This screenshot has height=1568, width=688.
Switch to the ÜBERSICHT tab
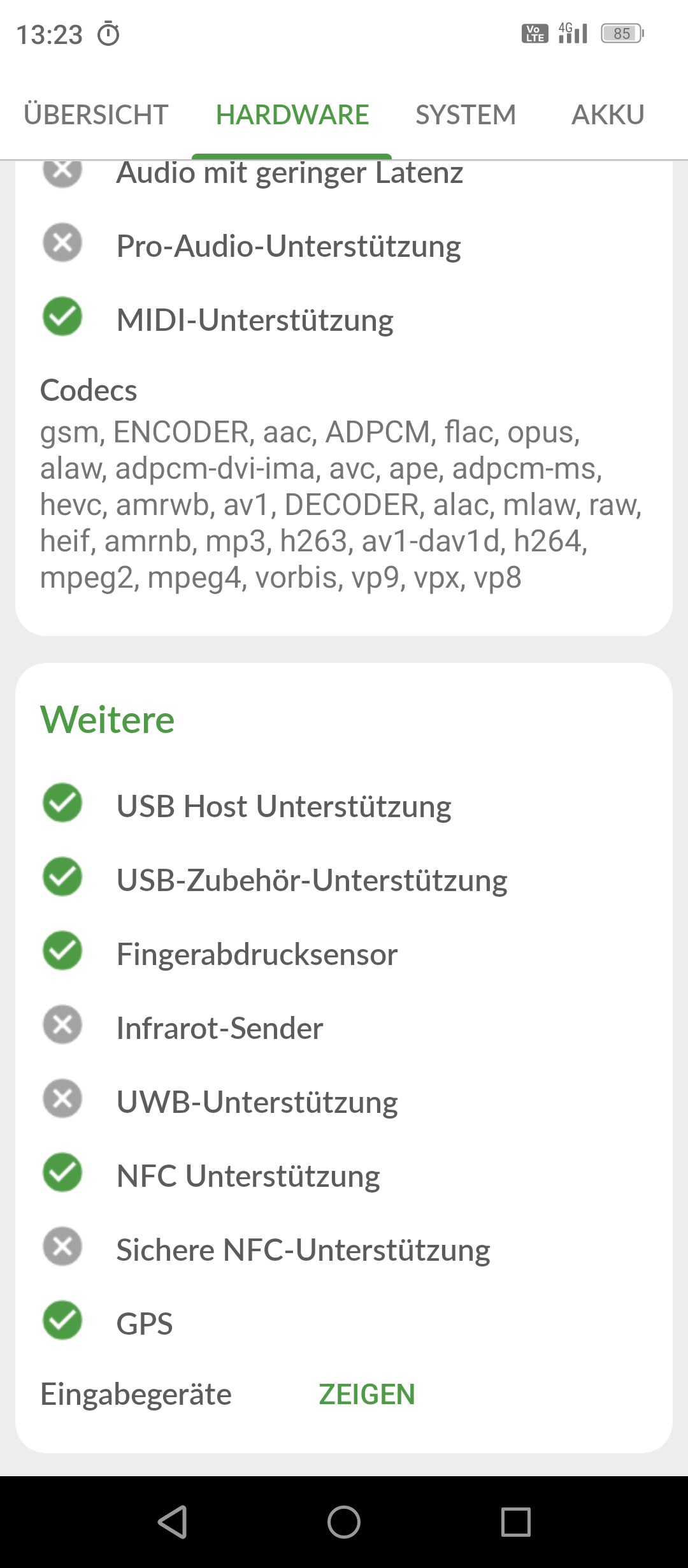pos(96,115)
